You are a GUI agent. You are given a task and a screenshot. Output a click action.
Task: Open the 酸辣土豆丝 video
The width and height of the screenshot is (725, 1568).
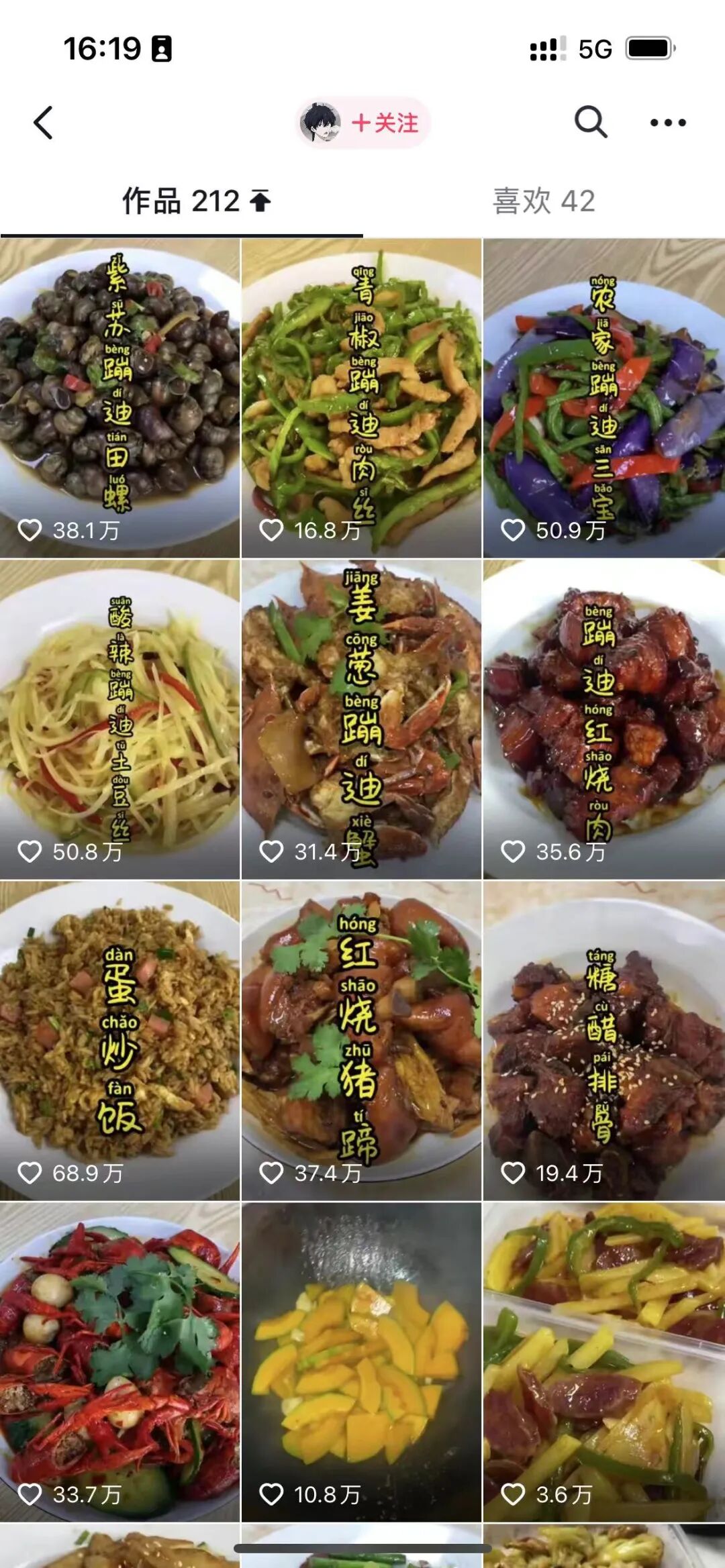(119, 720)
